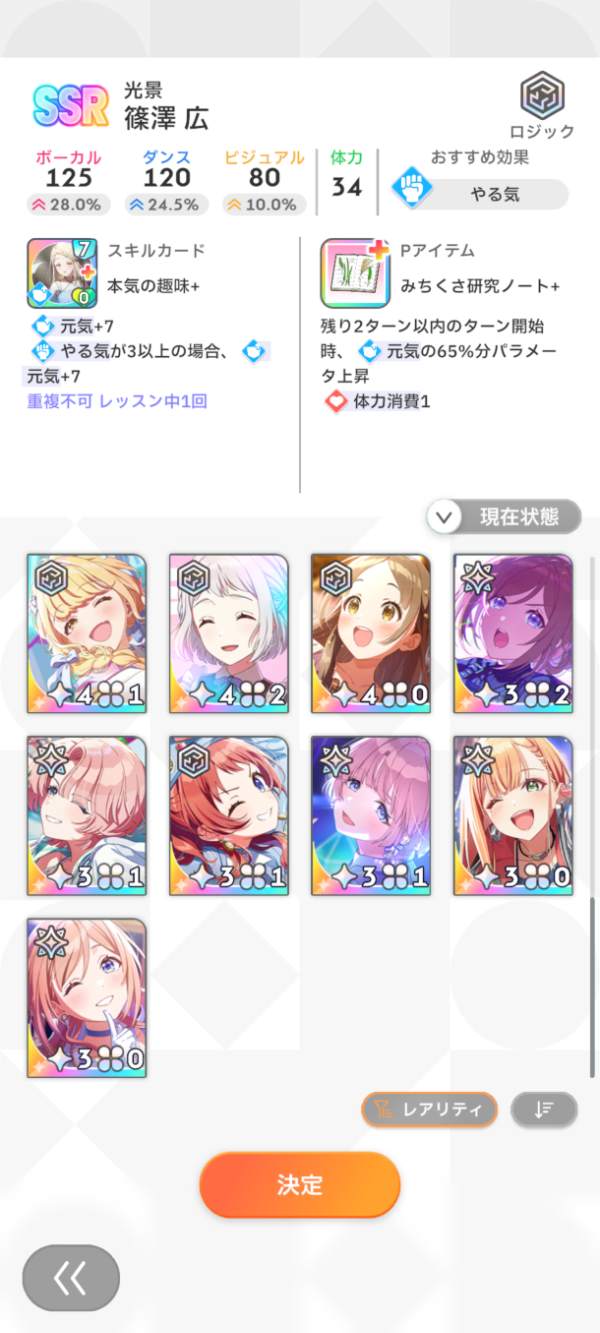
Task: Select the red-haired winking idol card
Action: click(x=229, y=816)
